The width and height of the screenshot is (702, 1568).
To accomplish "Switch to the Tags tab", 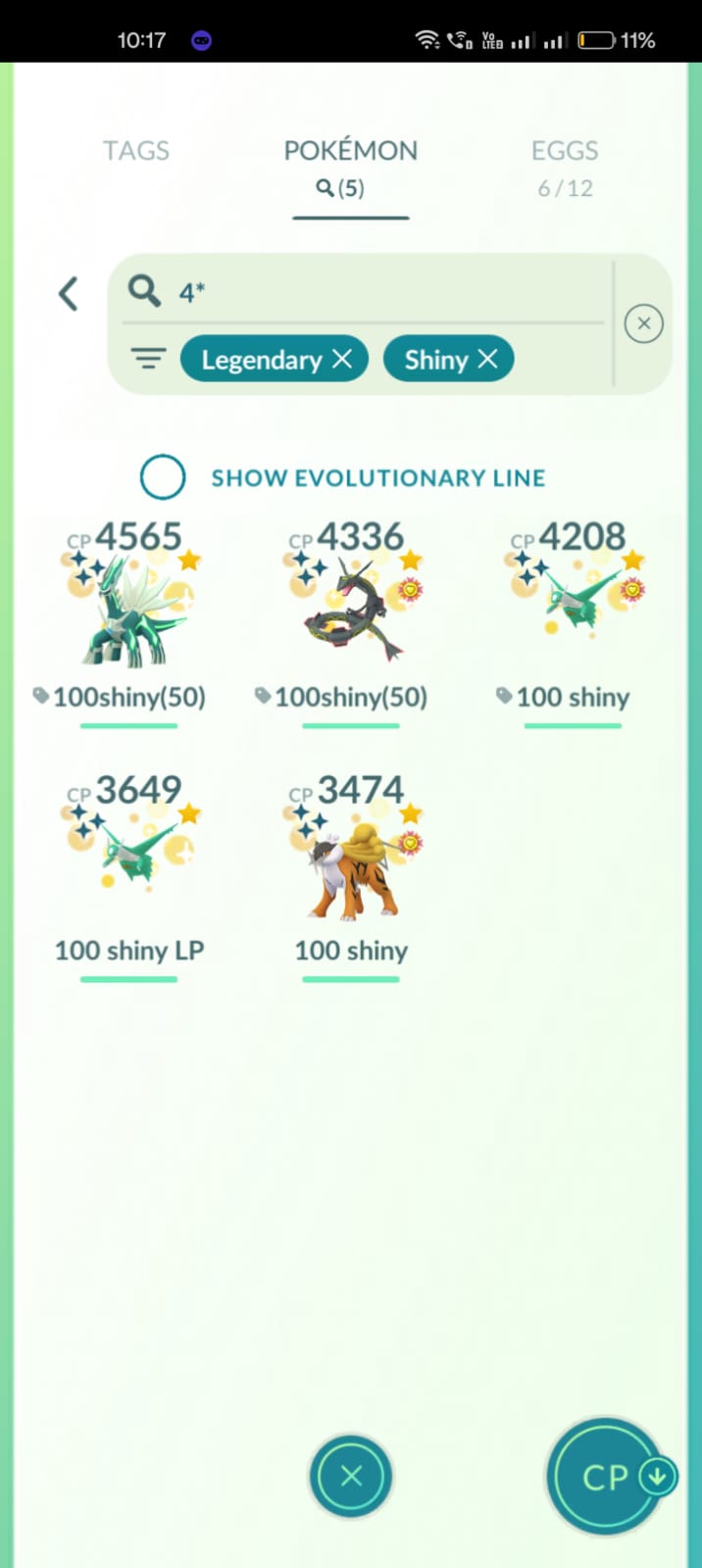I will pyautogui.click(x=136, y=151).
